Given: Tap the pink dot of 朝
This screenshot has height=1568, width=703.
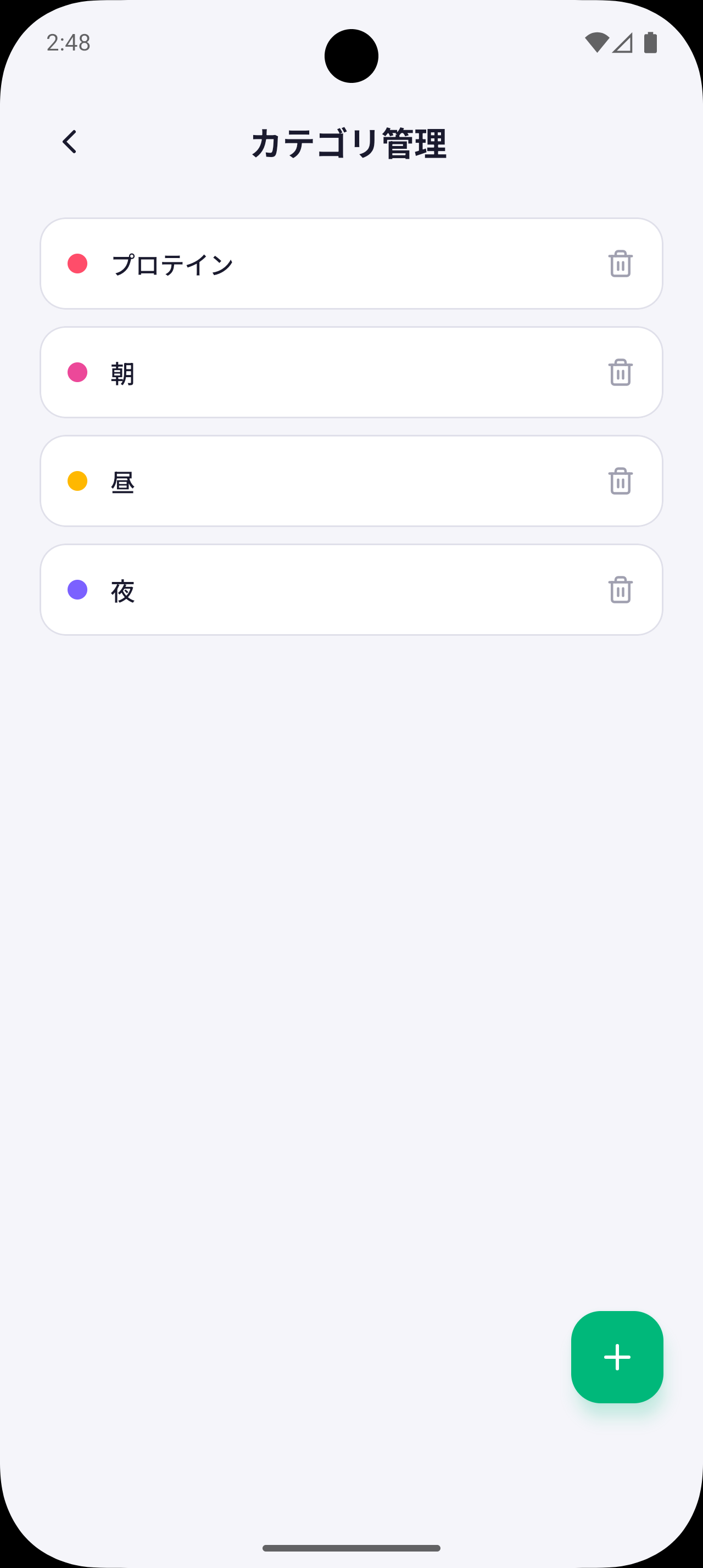Looking at the screenshot, I should (x=76, y=373).
